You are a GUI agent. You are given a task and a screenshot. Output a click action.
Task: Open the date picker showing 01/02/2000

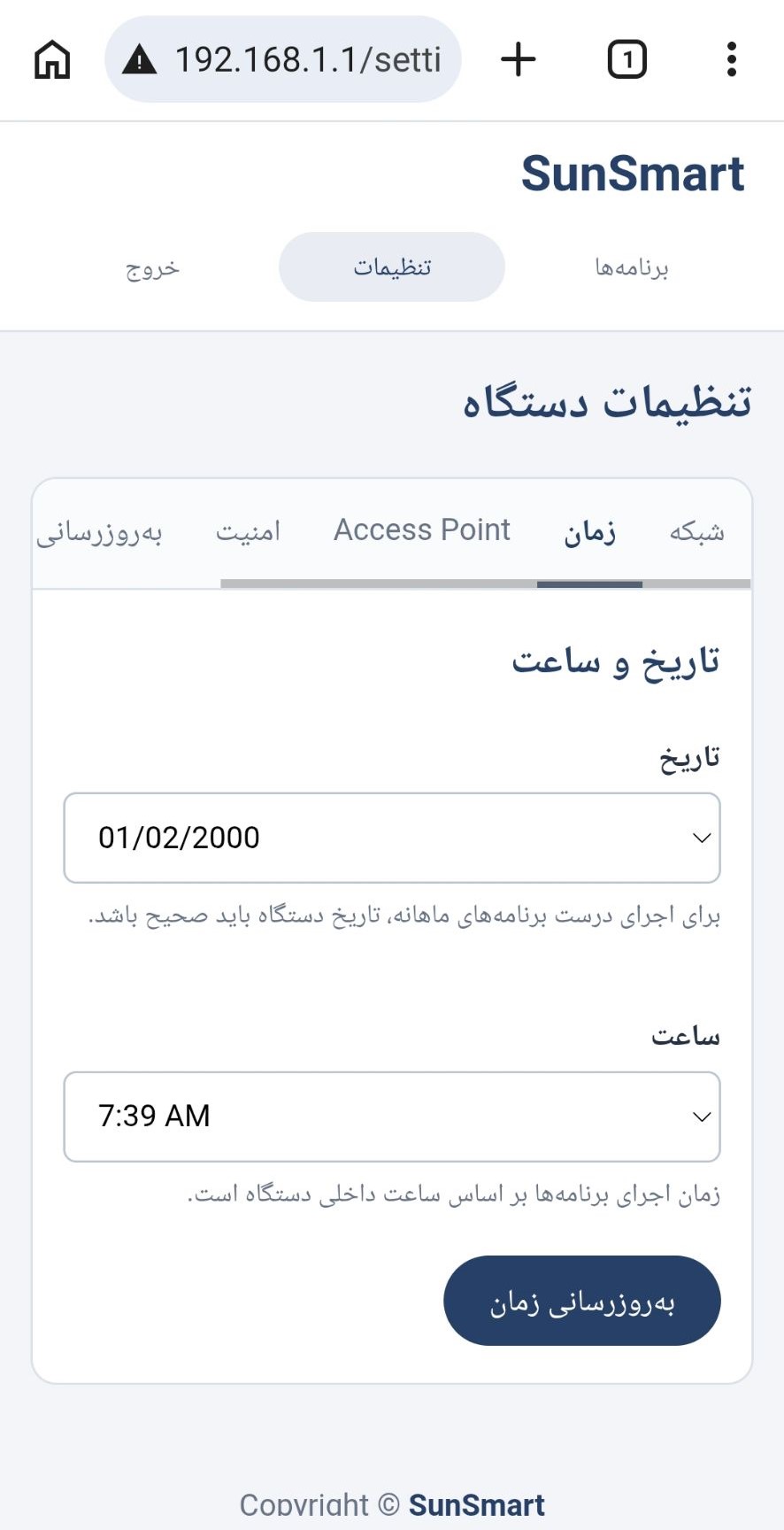click(392, 838)
